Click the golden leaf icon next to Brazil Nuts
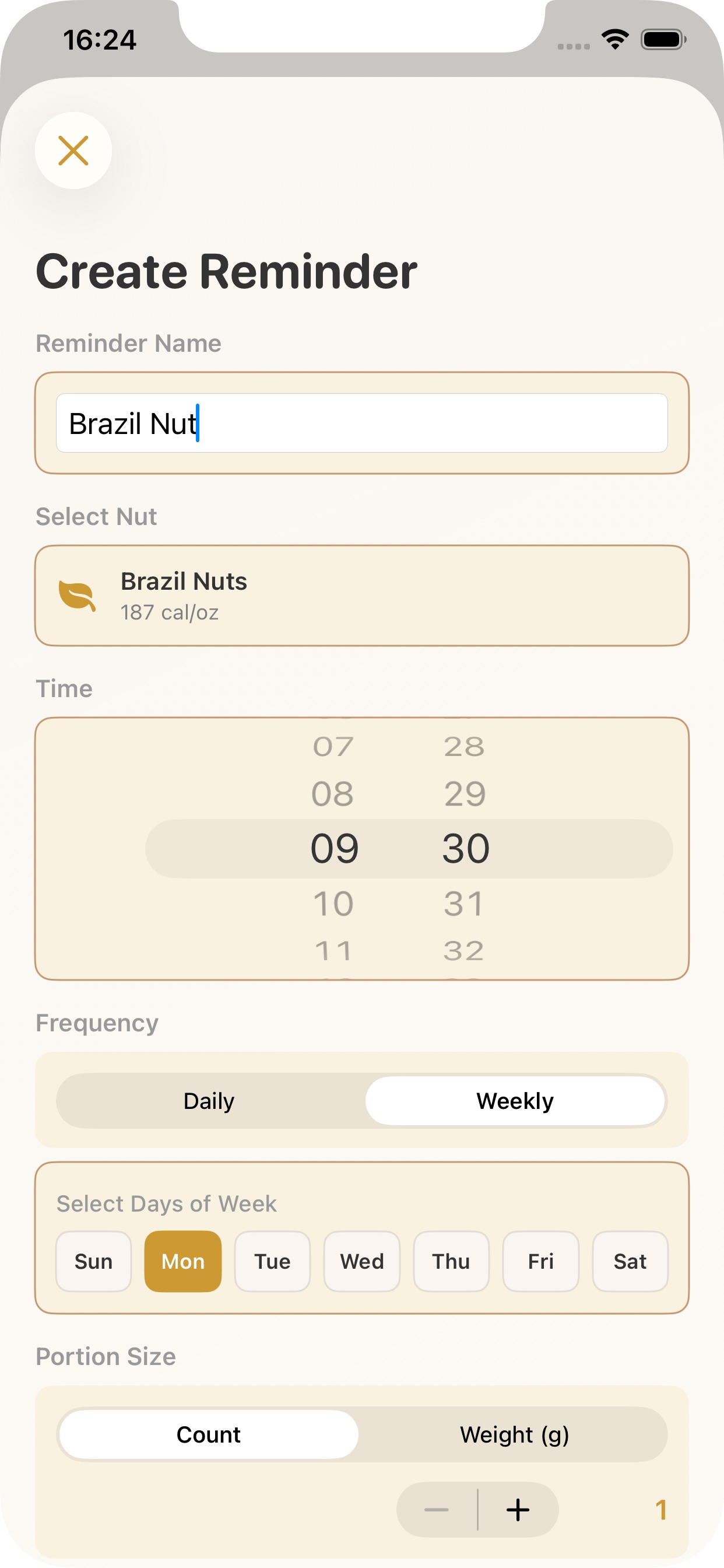Image resolution: width=724 pixels, height=1568 pixels. [x=78, y=597]
